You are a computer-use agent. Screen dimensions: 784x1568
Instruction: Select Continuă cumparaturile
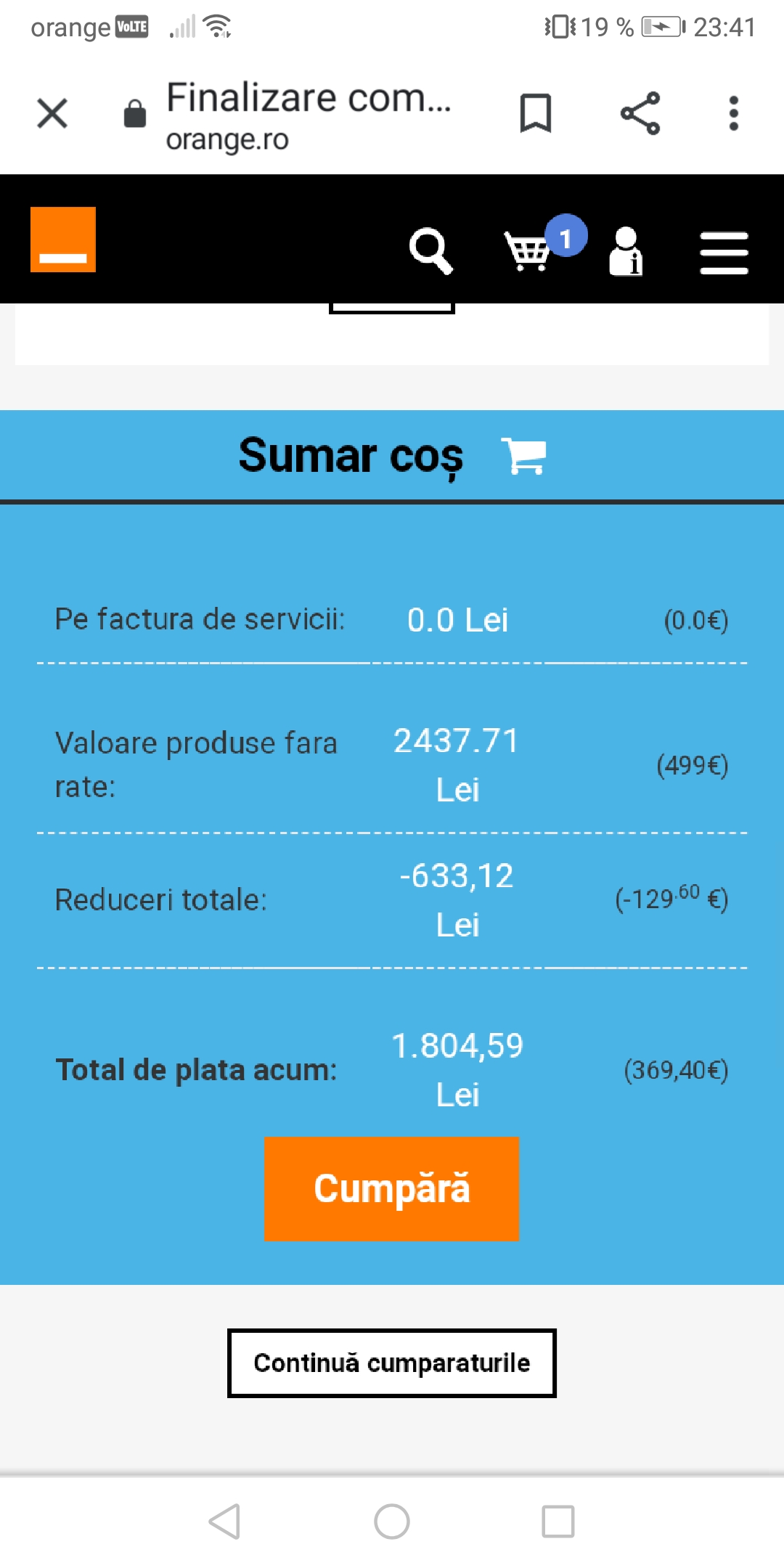coord(391,1363)
